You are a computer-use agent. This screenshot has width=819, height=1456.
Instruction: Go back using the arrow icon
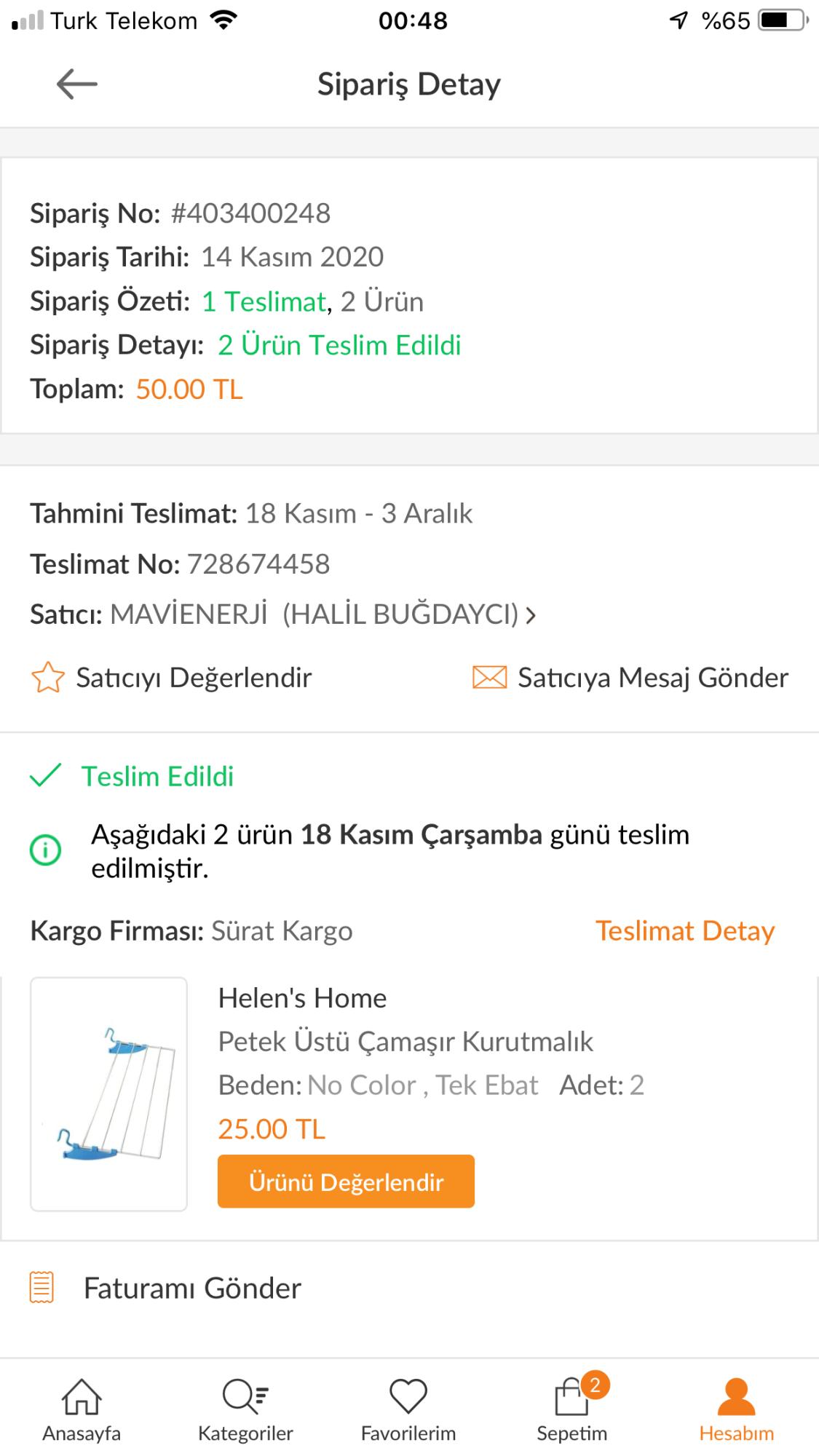coord(76,84)
